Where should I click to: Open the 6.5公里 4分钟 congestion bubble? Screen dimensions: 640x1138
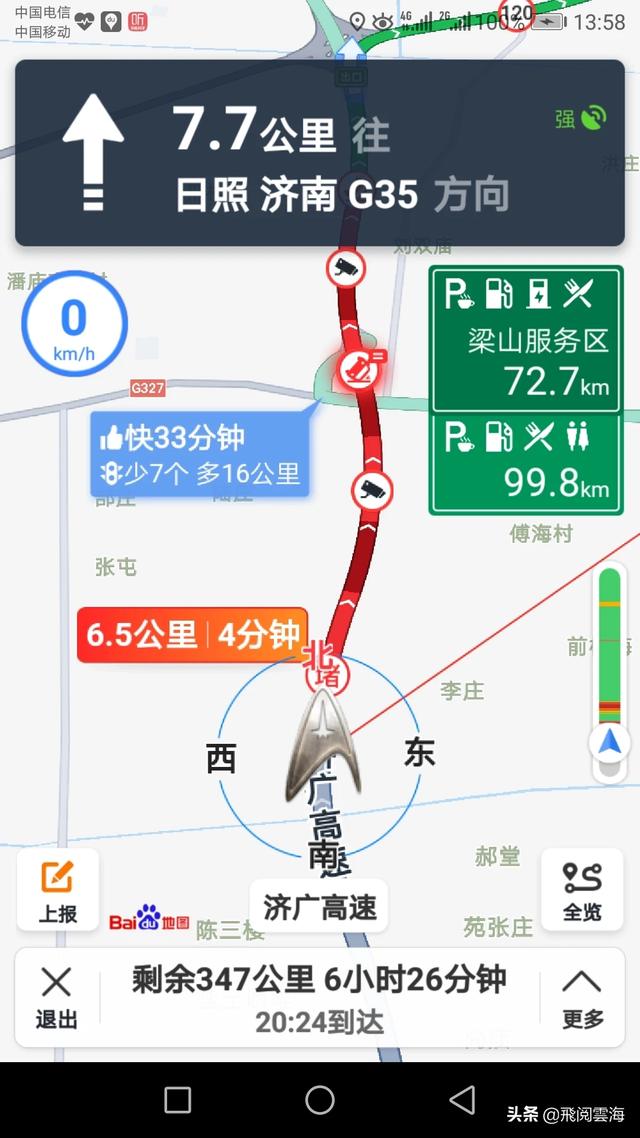192,635
